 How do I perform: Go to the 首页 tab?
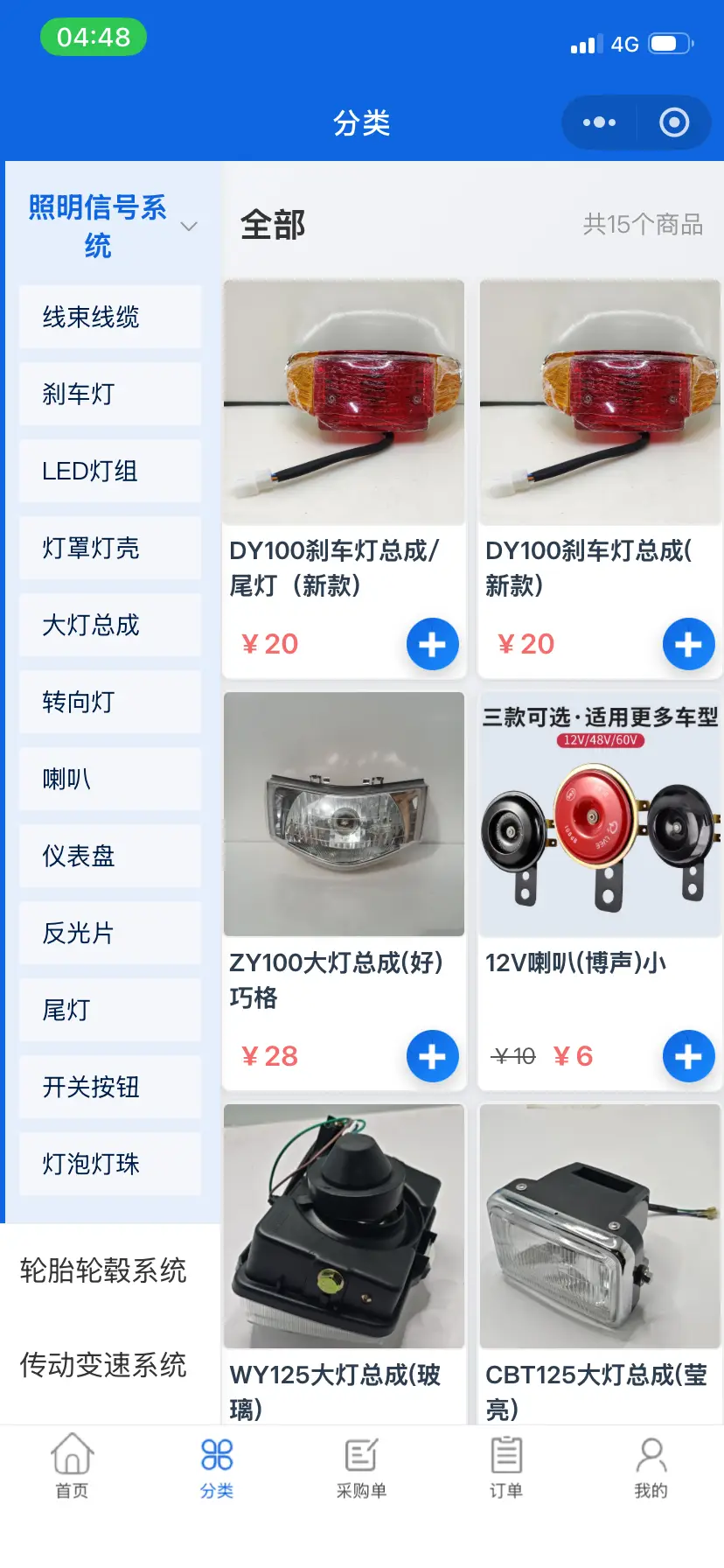[72, 1466]
